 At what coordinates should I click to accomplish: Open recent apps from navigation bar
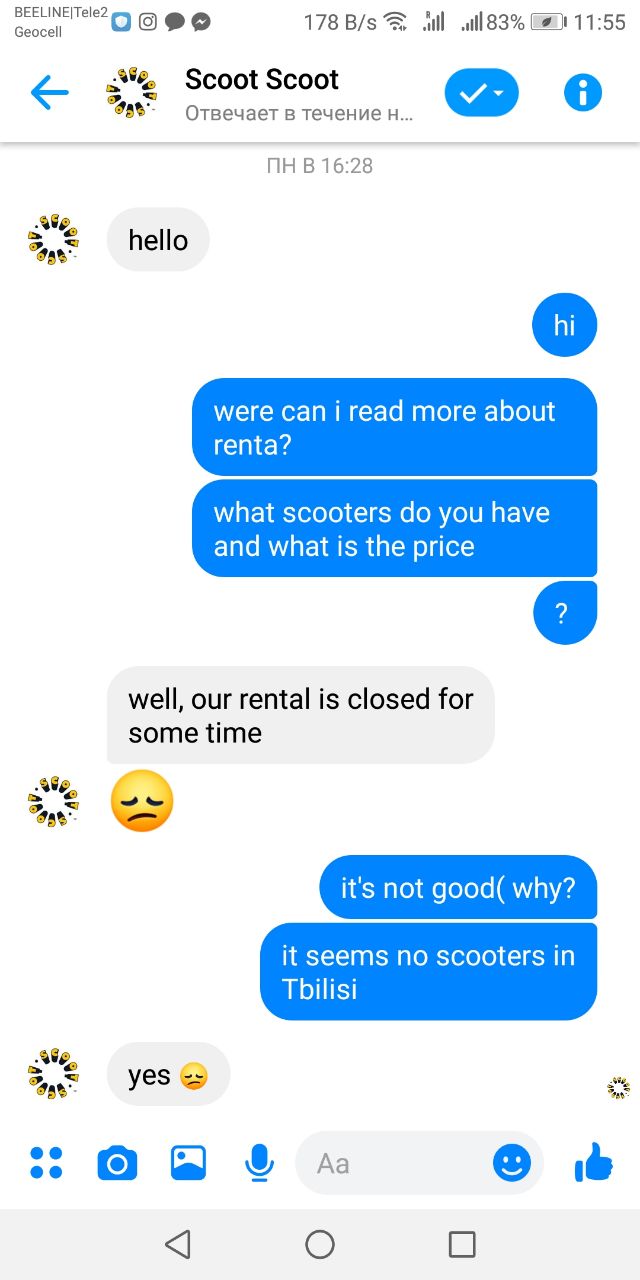[x=462, y=1244]
